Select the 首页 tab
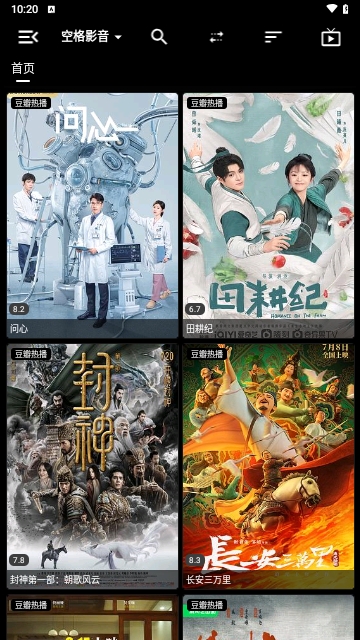360x640 pixels. pos(23,68)
